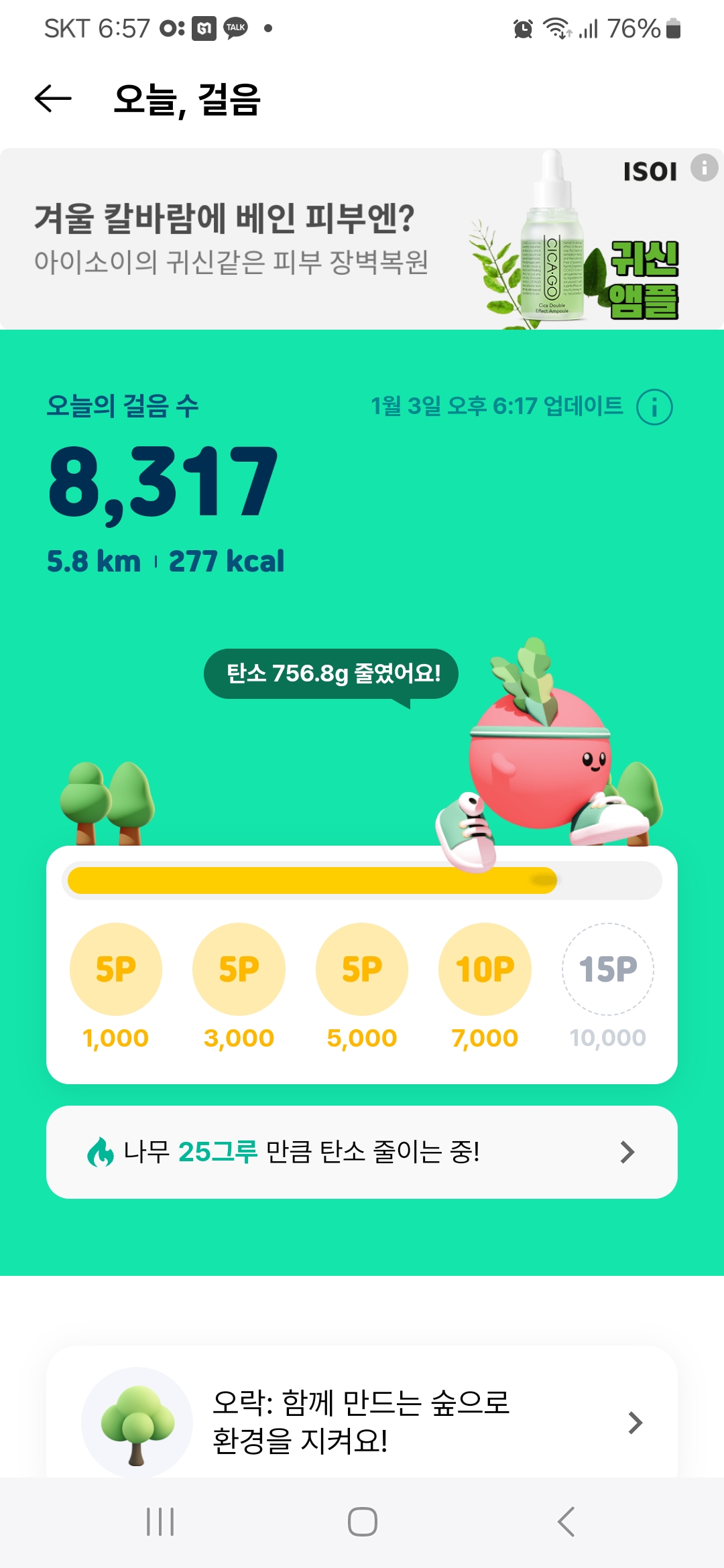The width and height of the screenshot is (724, 1568).
Task: Open the 나무 25그루 carbon reduction row
Action: [x=362, y=1152]
